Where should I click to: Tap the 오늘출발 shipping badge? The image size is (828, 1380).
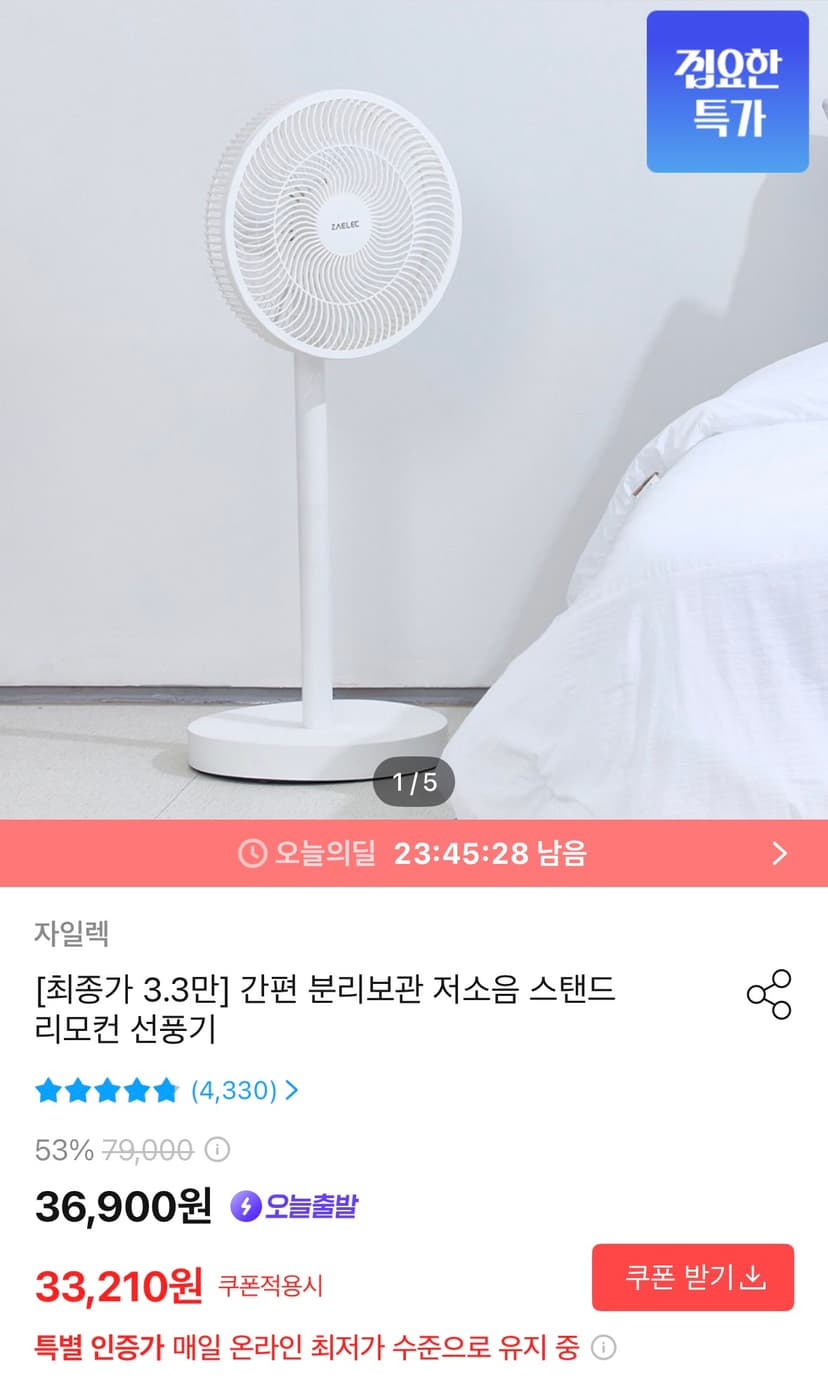tap(294, 1207)
